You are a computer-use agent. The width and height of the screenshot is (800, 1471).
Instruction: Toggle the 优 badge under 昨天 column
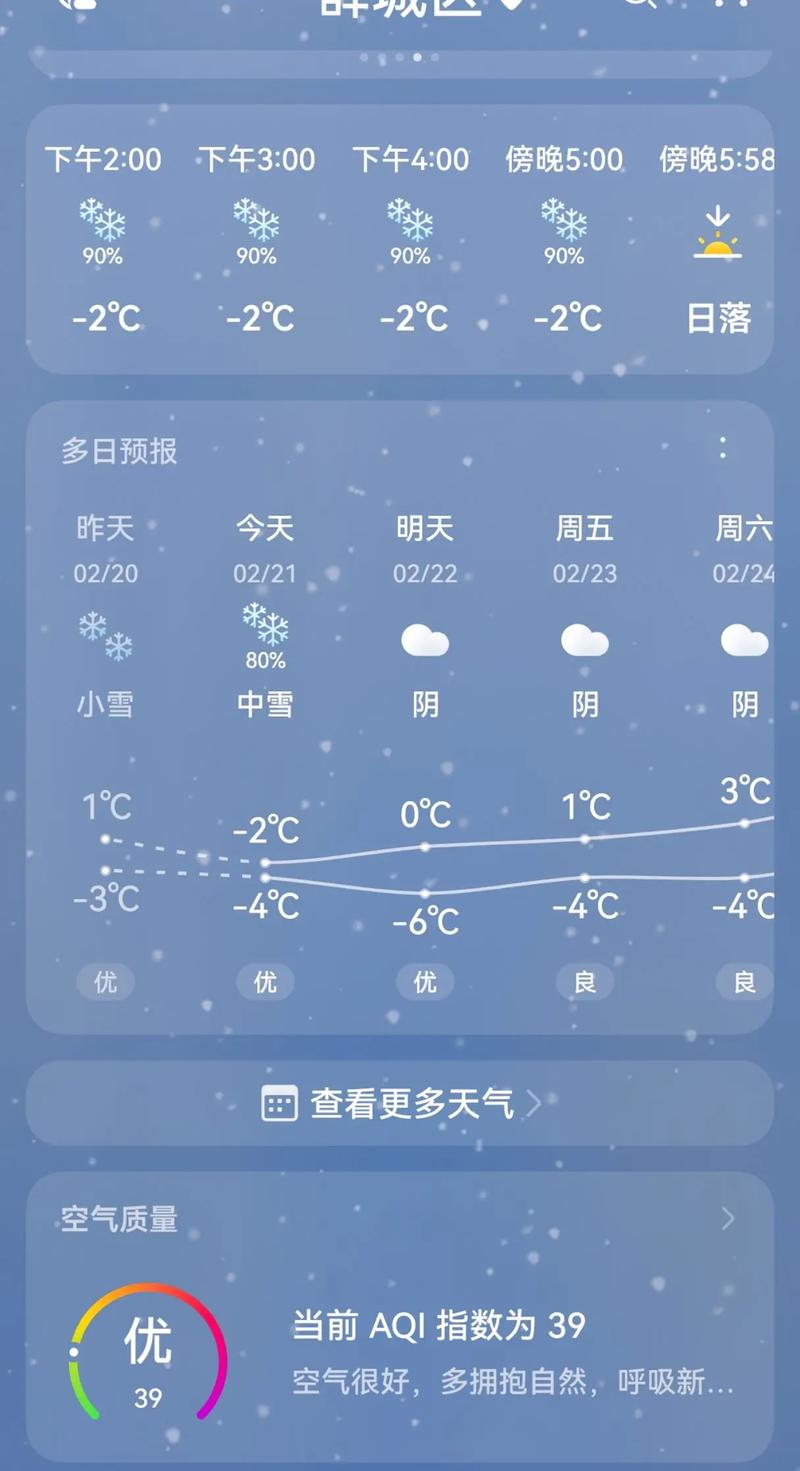(x=104, y=982)
